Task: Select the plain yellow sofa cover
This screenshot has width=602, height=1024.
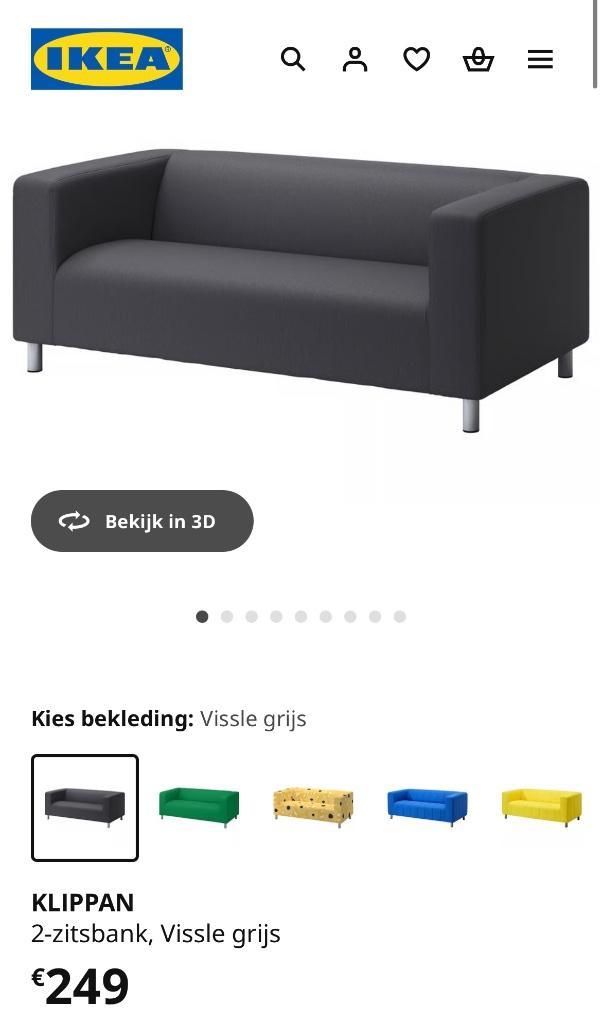Action: tap(541, 806)
